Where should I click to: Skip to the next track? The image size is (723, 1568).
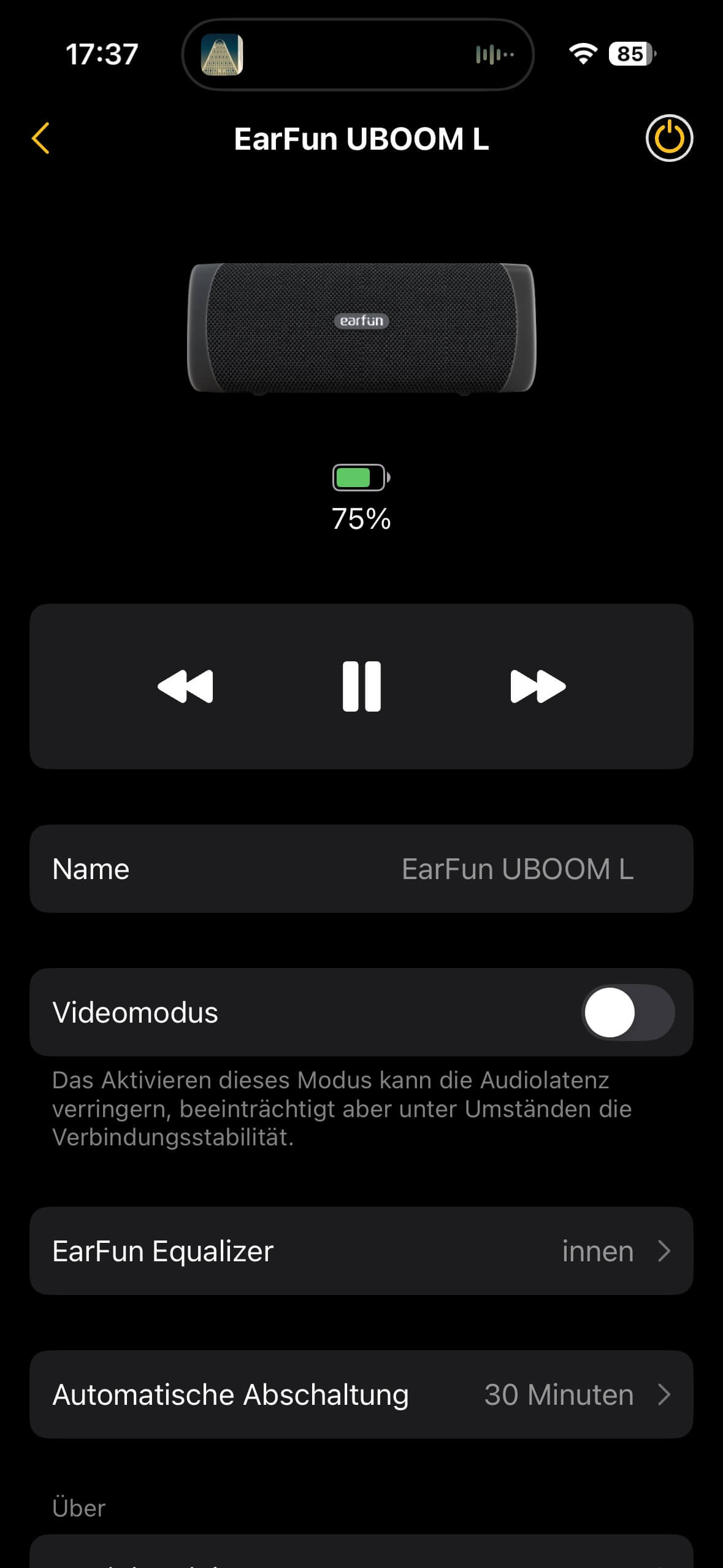[538, 686]
